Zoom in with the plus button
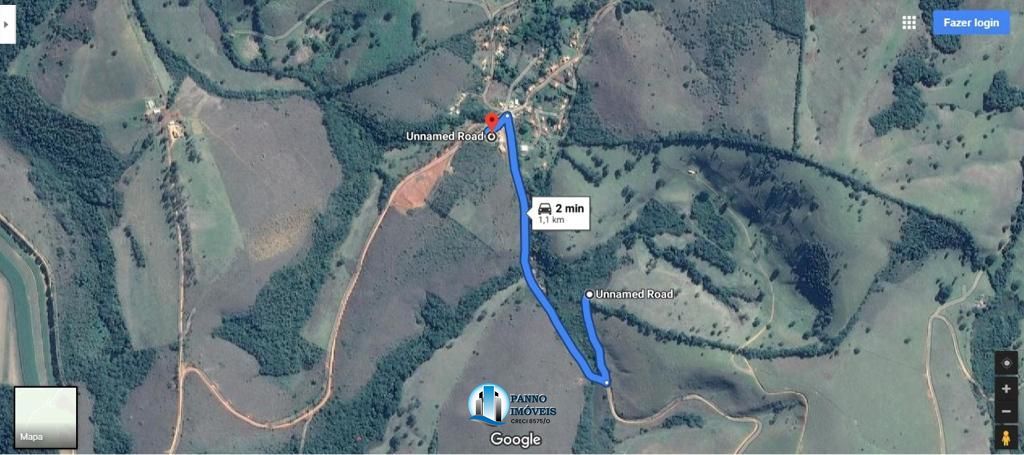This screenshot has height=455, width=1024. tap(1006, 388)
